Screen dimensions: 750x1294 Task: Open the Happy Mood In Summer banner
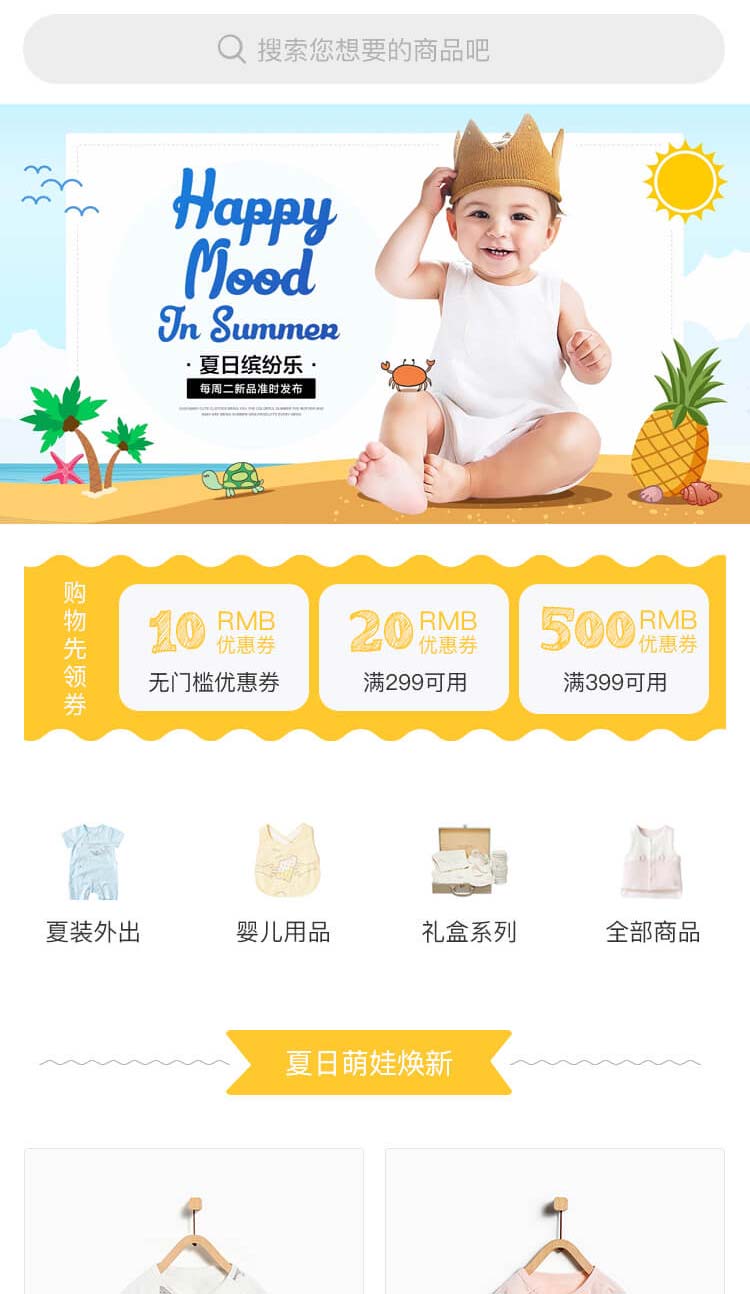[x=374, y=314]
